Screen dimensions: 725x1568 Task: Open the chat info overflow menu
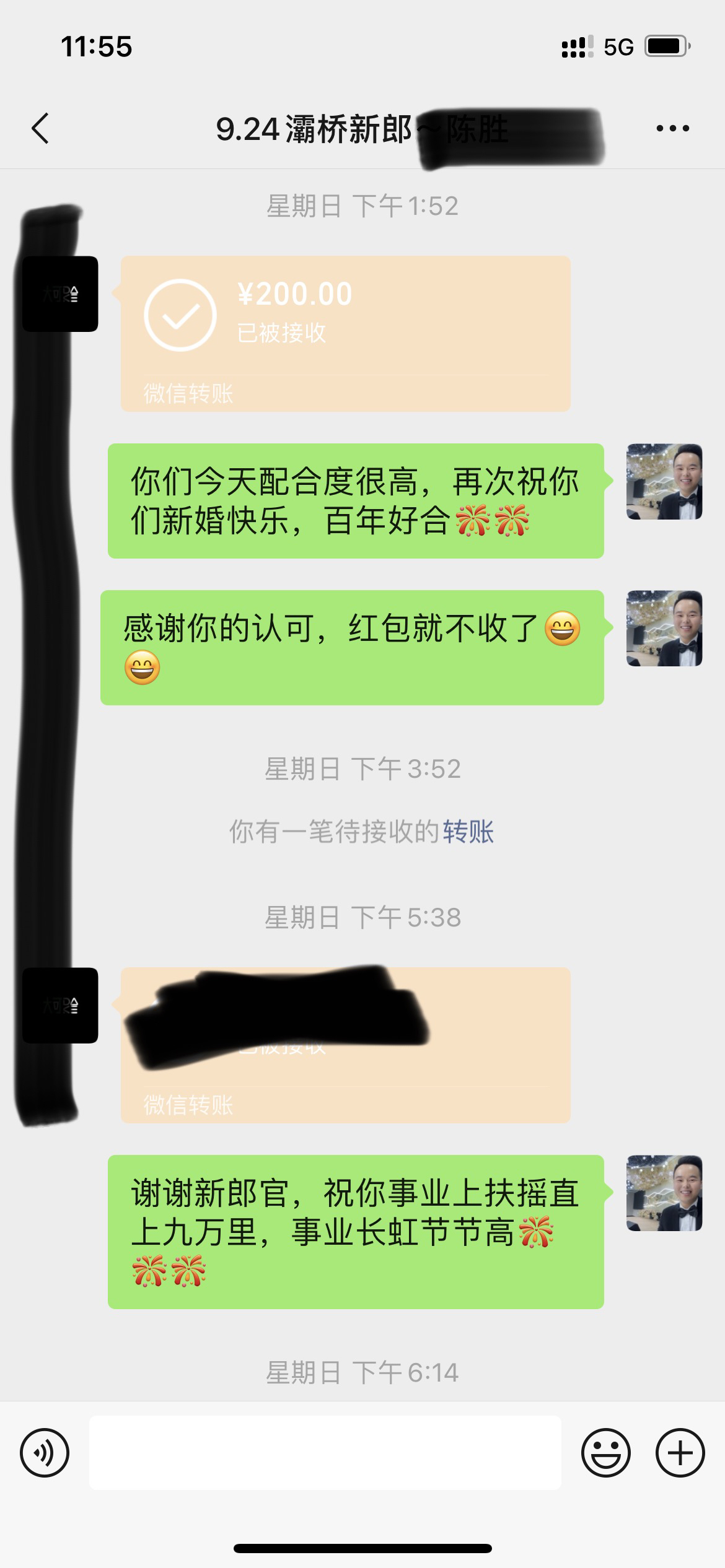(672, 129)
